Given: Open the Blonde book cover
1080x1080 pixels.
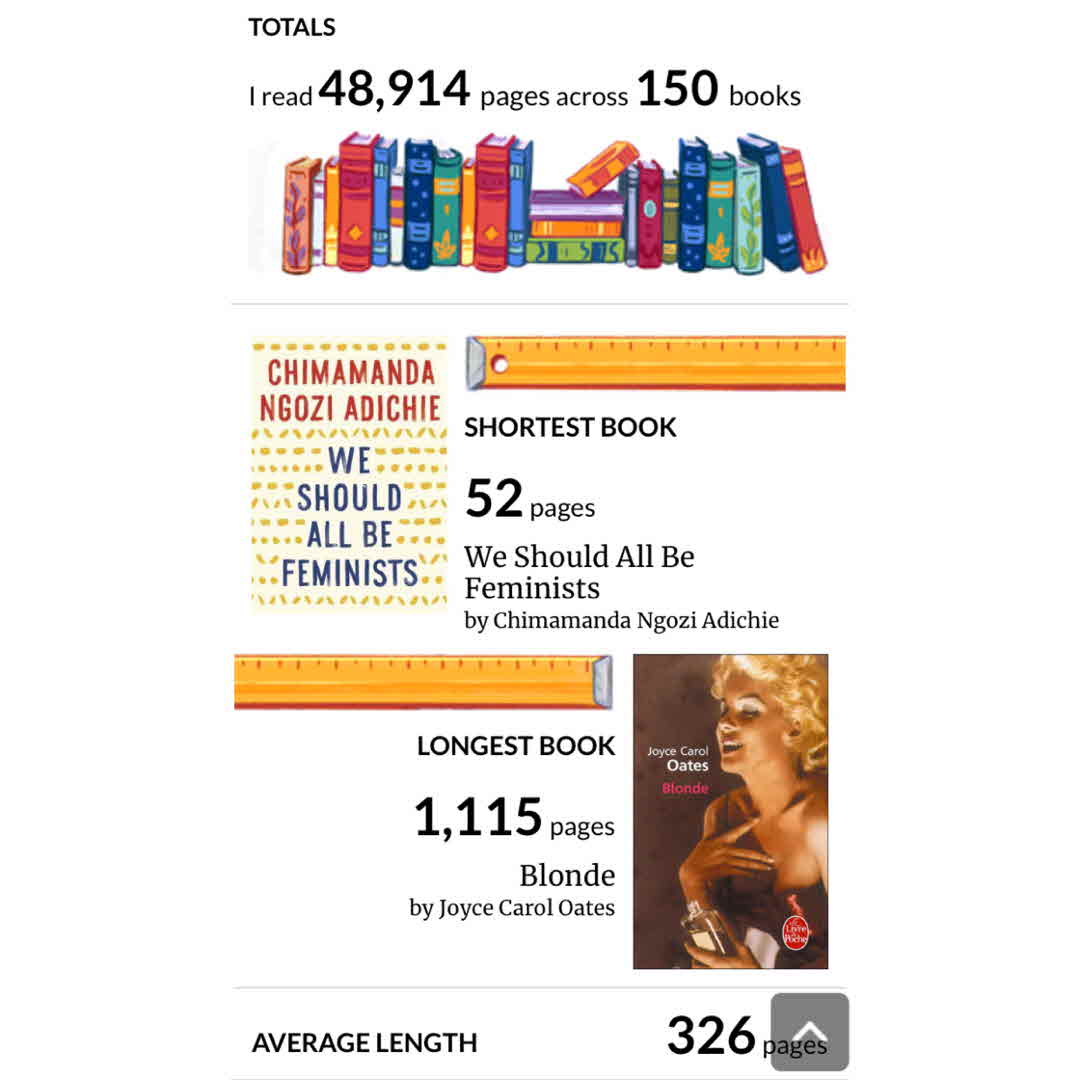Looking at the screenshot, I should tap(730, 811).
